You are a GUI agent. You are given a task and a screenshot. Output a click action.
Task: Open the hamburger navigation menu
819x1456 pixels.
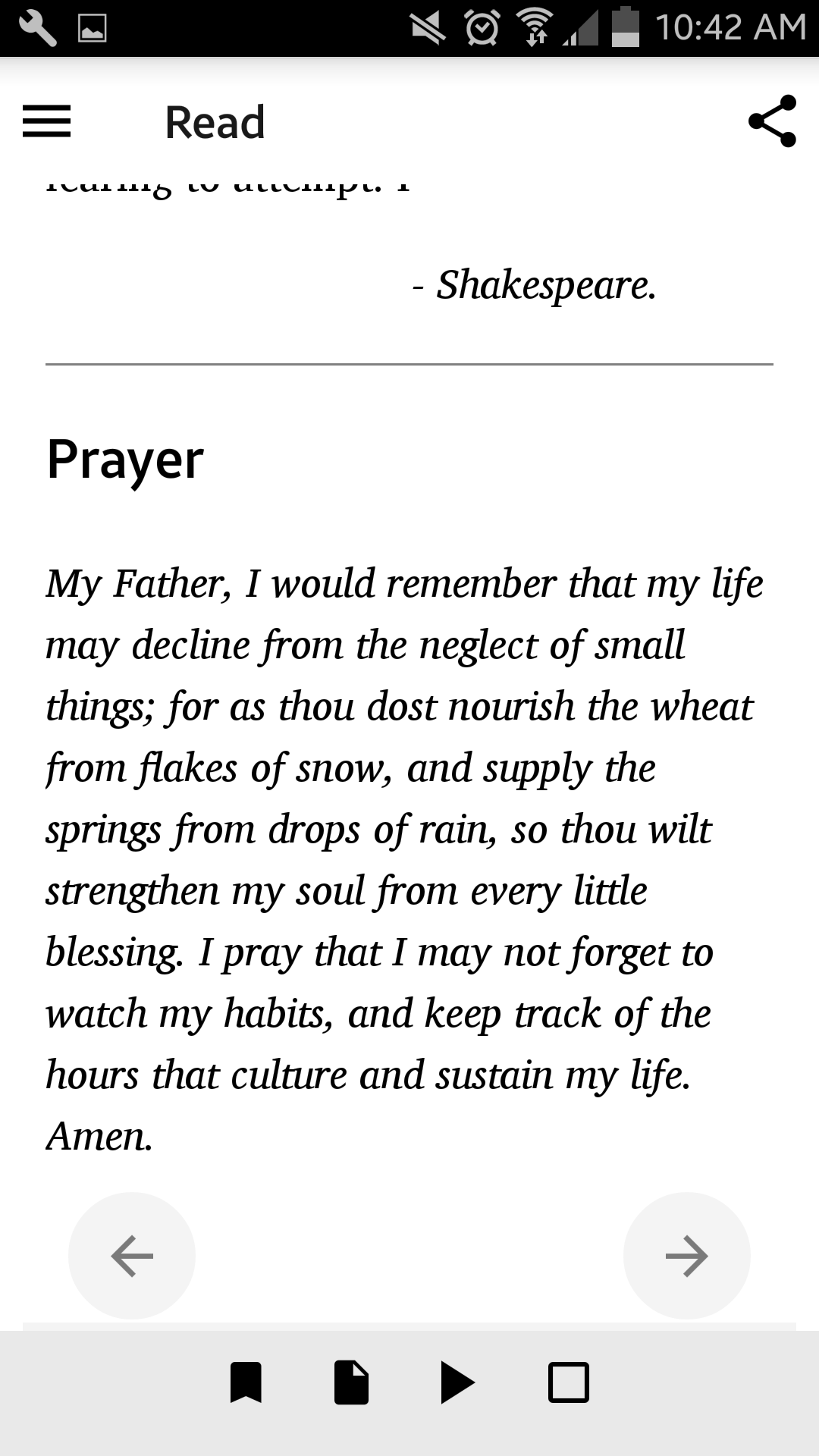click(47, 121)
